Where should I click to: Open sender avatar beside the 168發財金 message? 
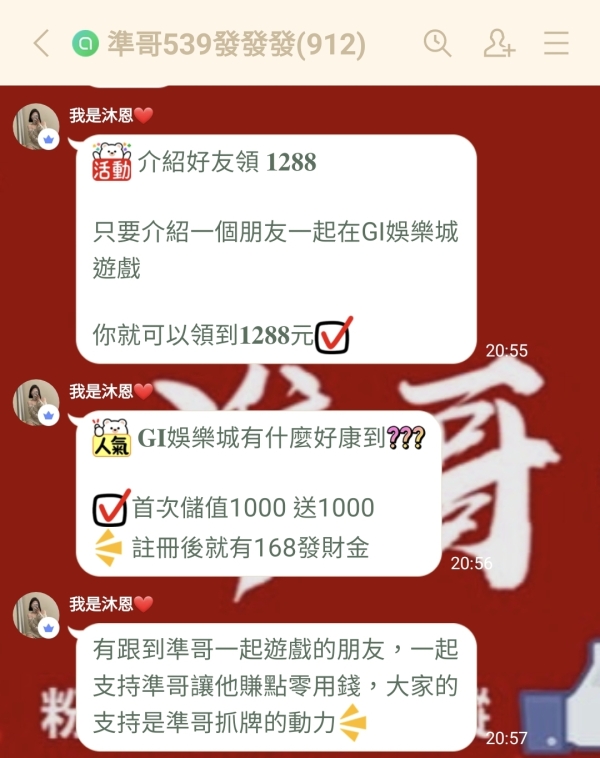pyautogui.click(x=36, y=402)
